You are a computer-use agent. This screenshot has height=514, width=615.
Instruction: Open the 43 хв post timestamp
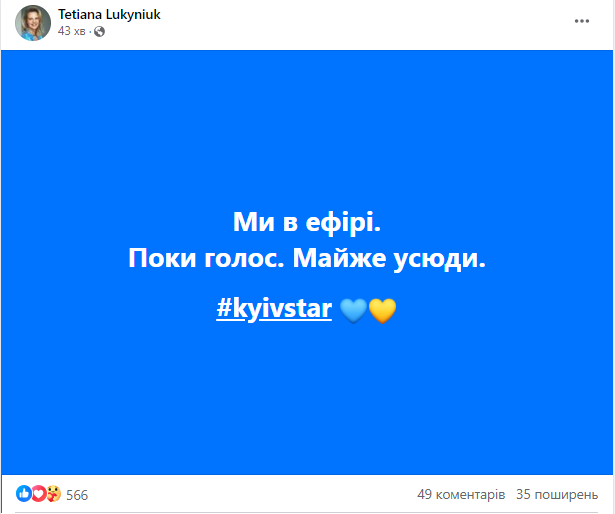pyautogui.click(x=71, y=31)
